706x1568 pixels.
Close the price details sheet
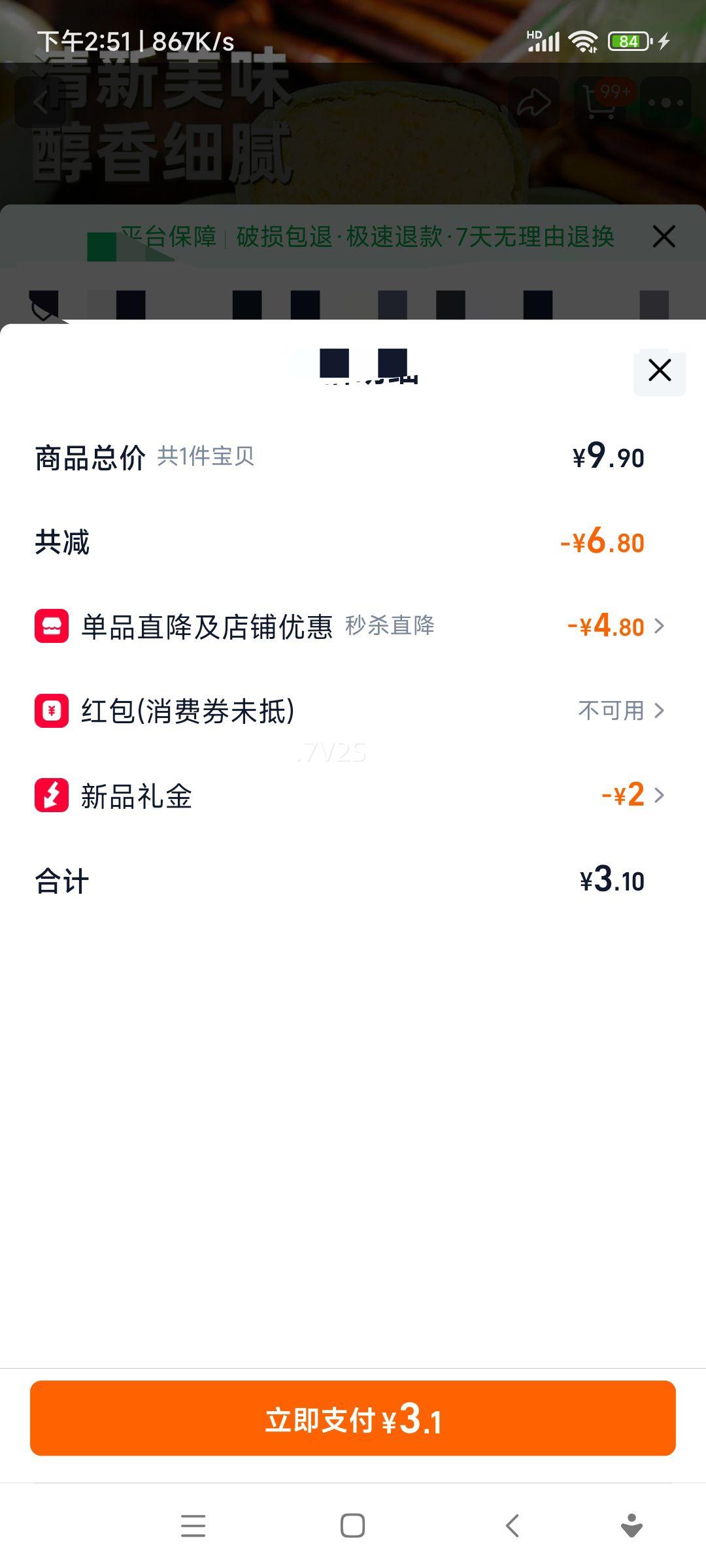click(x=660, y=370)
